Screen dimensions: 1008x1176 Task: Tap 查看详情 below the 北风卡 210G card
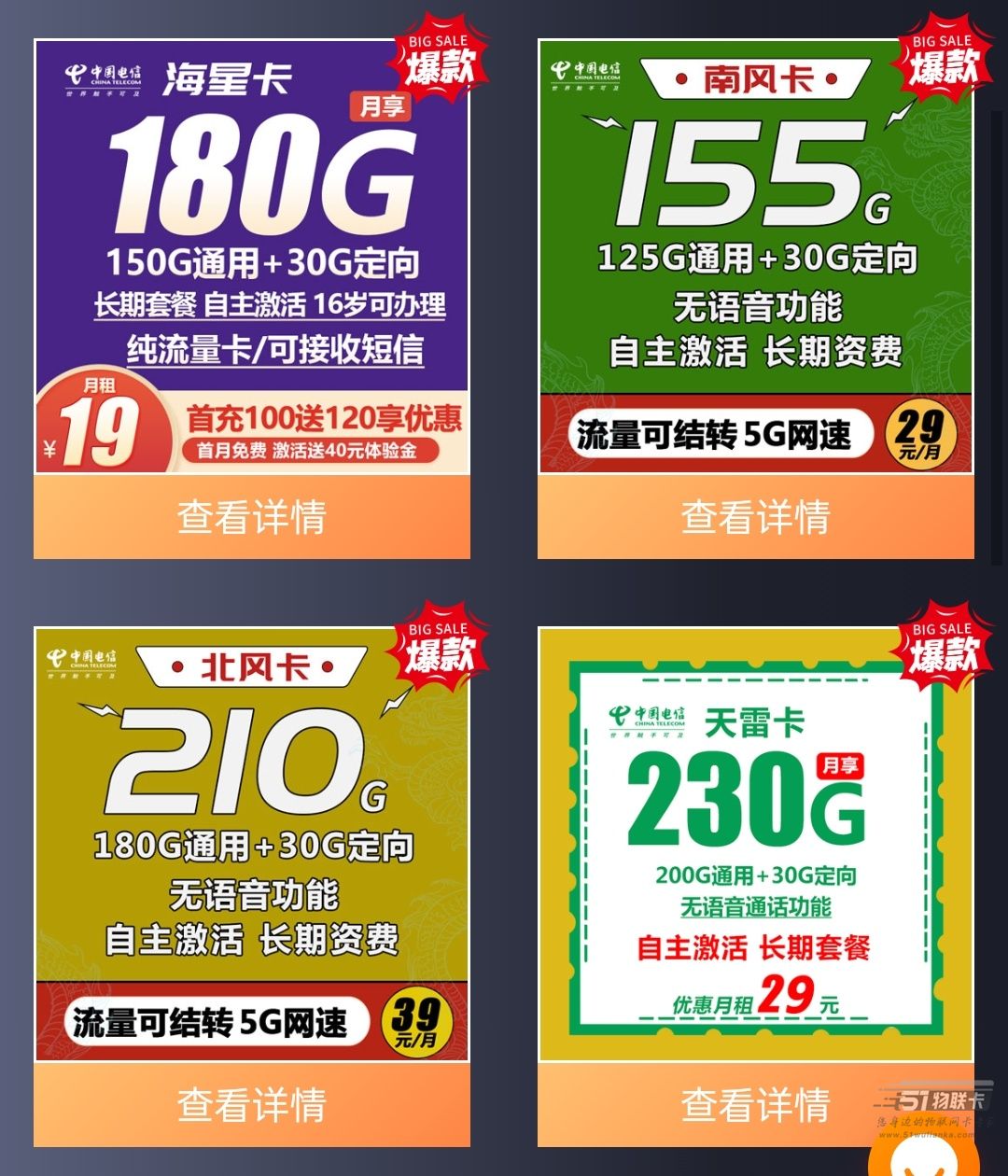(251, 1105)
